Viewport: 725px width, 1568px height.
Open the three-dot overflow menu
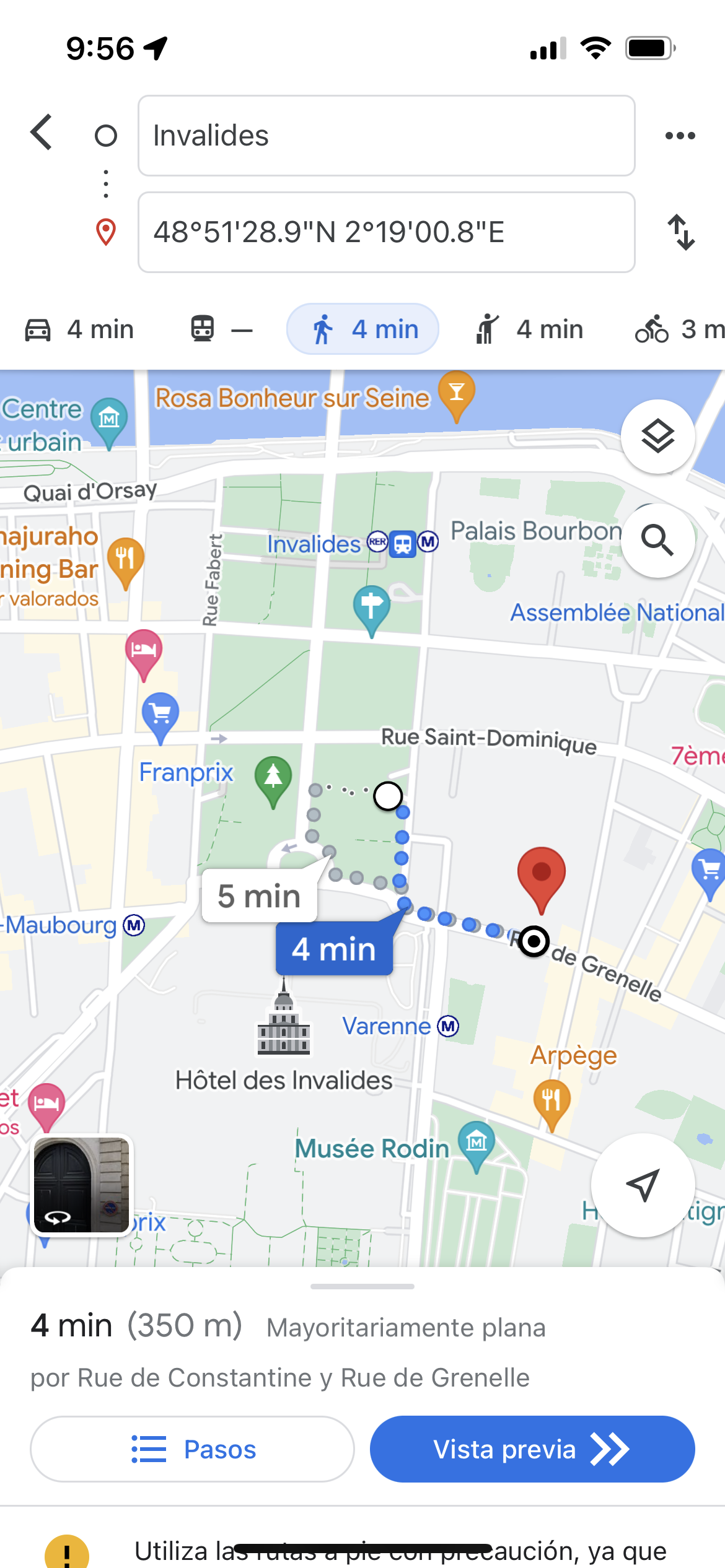click(x=680, y=136)
